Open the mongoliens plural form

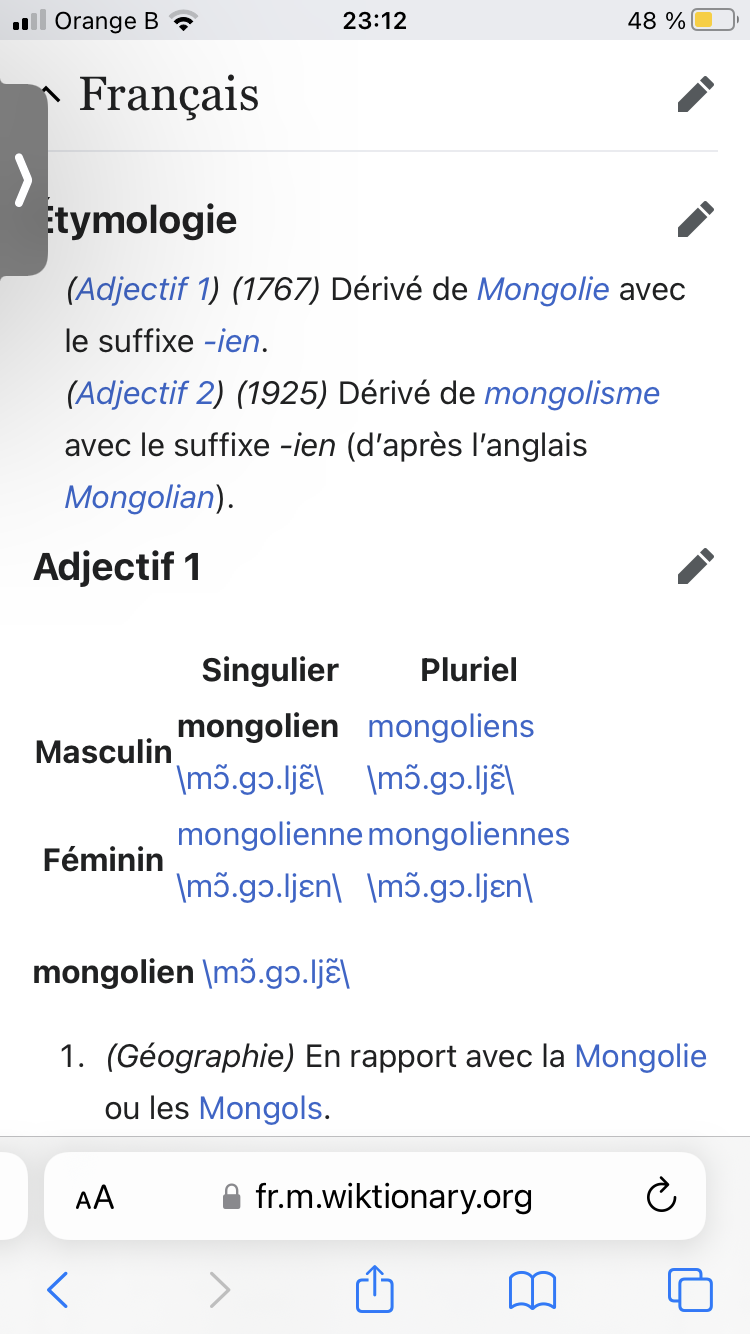(x=451, y=726)
